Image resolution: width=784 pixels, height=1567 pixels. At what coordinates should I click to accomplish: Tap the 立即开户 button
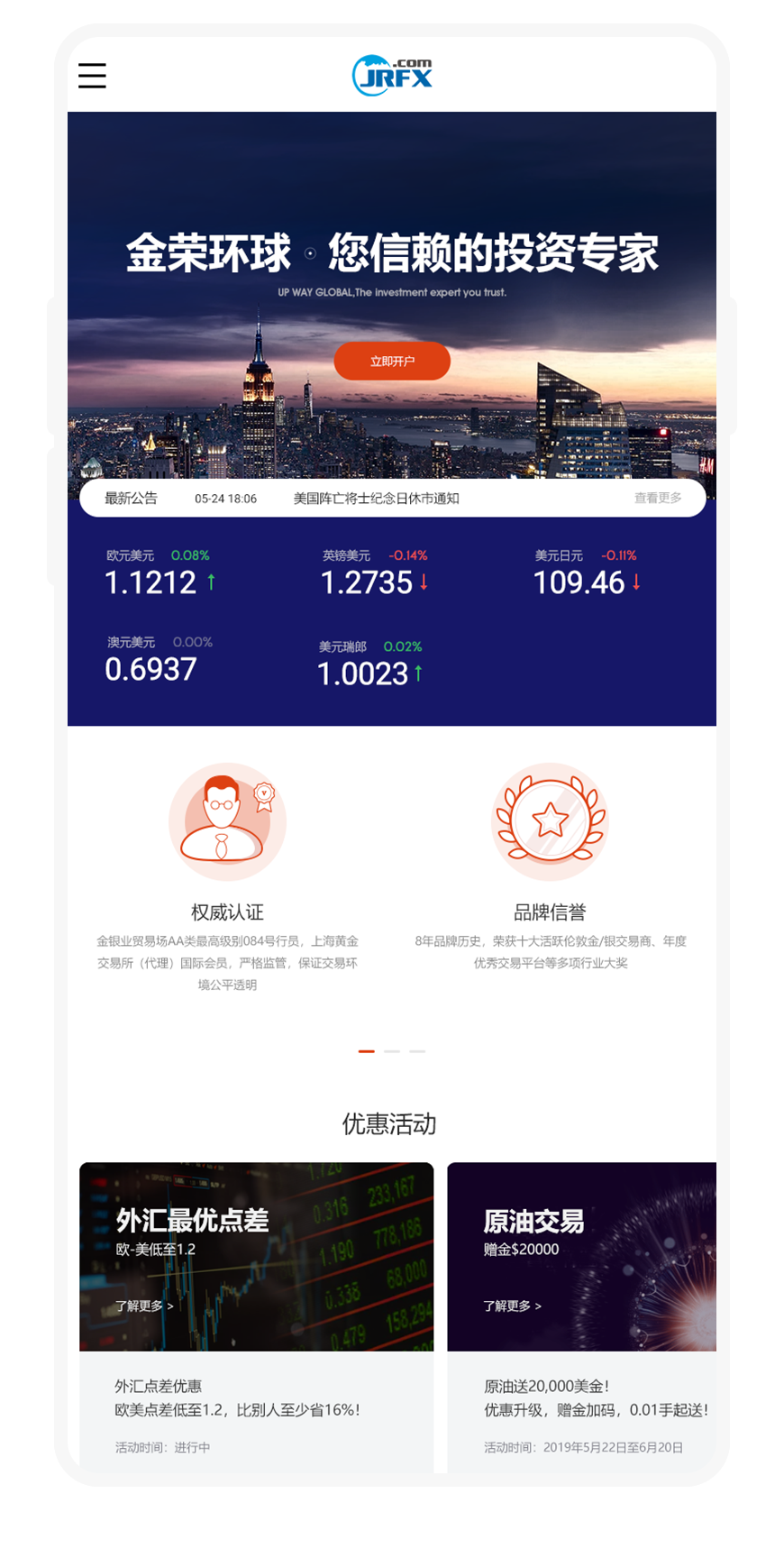[x=392, y=362]
